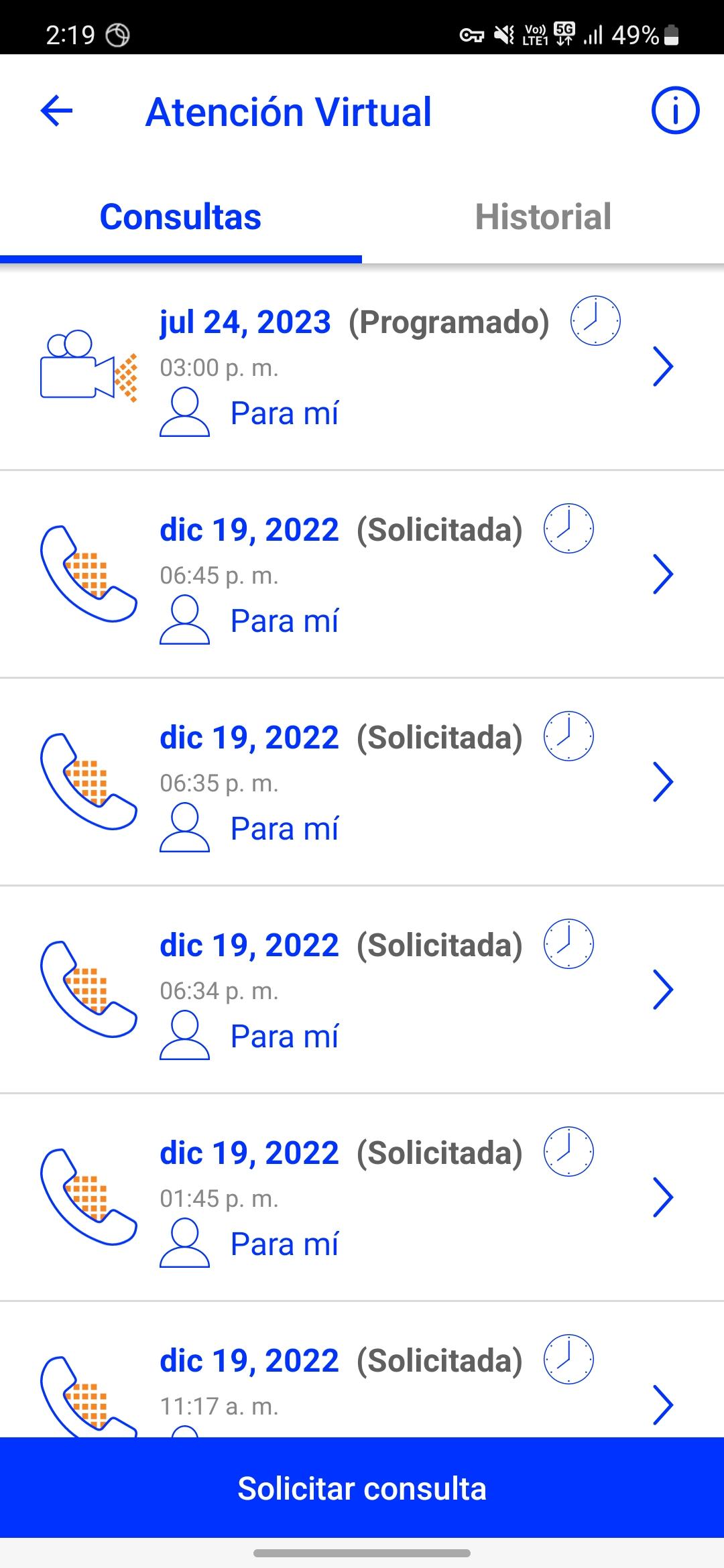Open the jul 24, 2023 Programado video consultation
Screen dimensions: 724x1568
(x=362, y=367)
